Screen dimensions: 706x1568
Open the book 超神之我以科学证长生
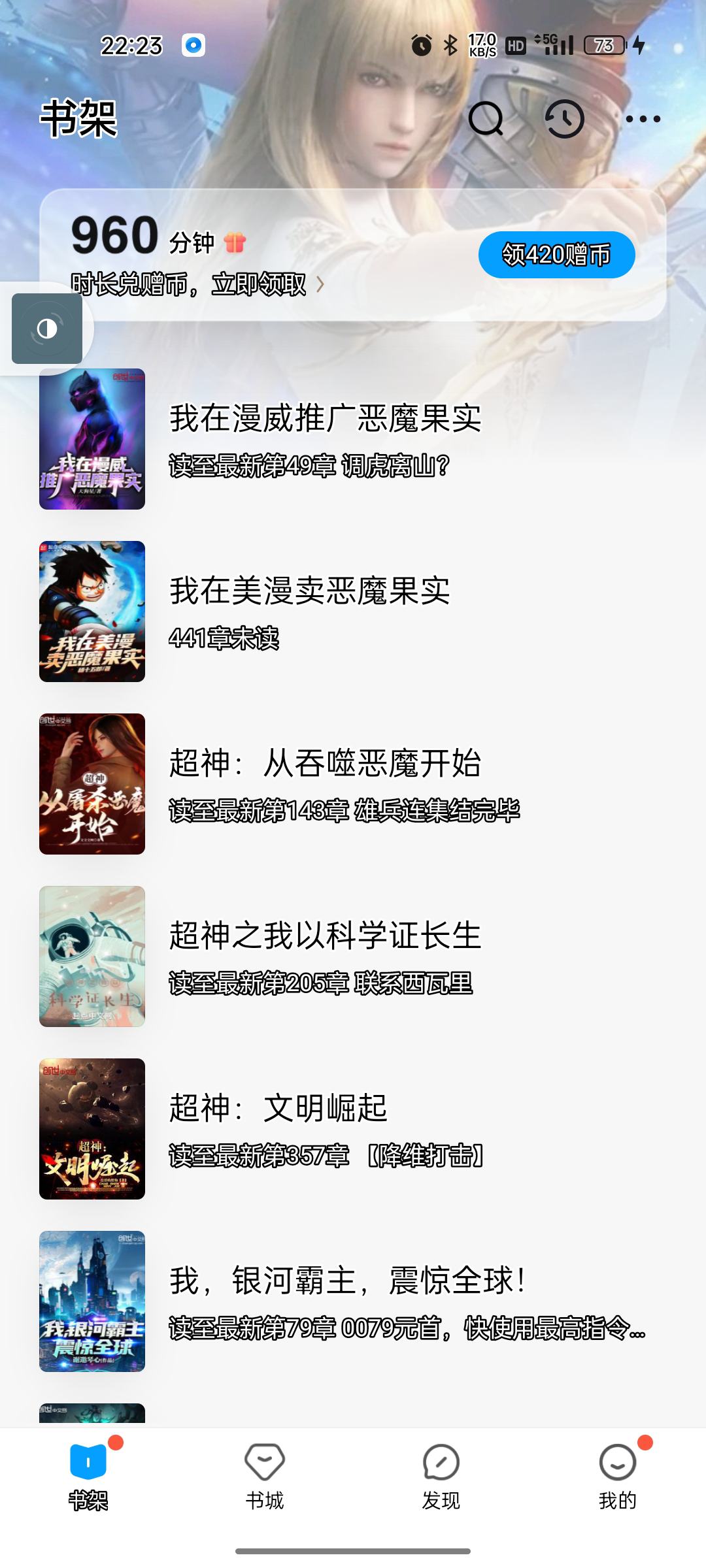[325, 936]
